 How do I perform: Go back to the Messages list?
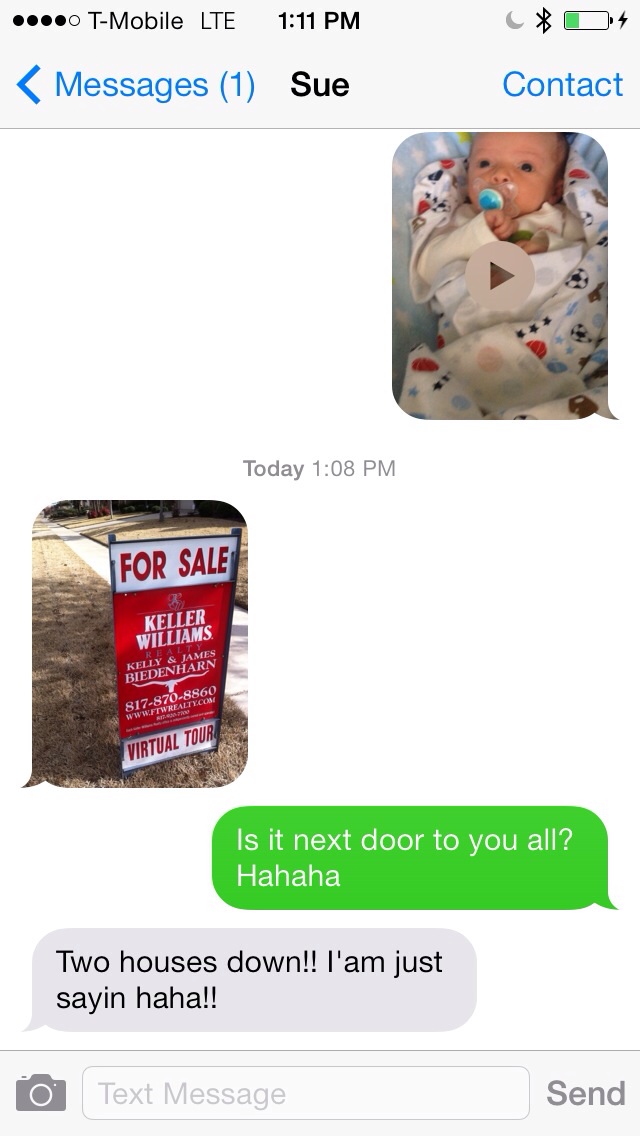point(135,86)
